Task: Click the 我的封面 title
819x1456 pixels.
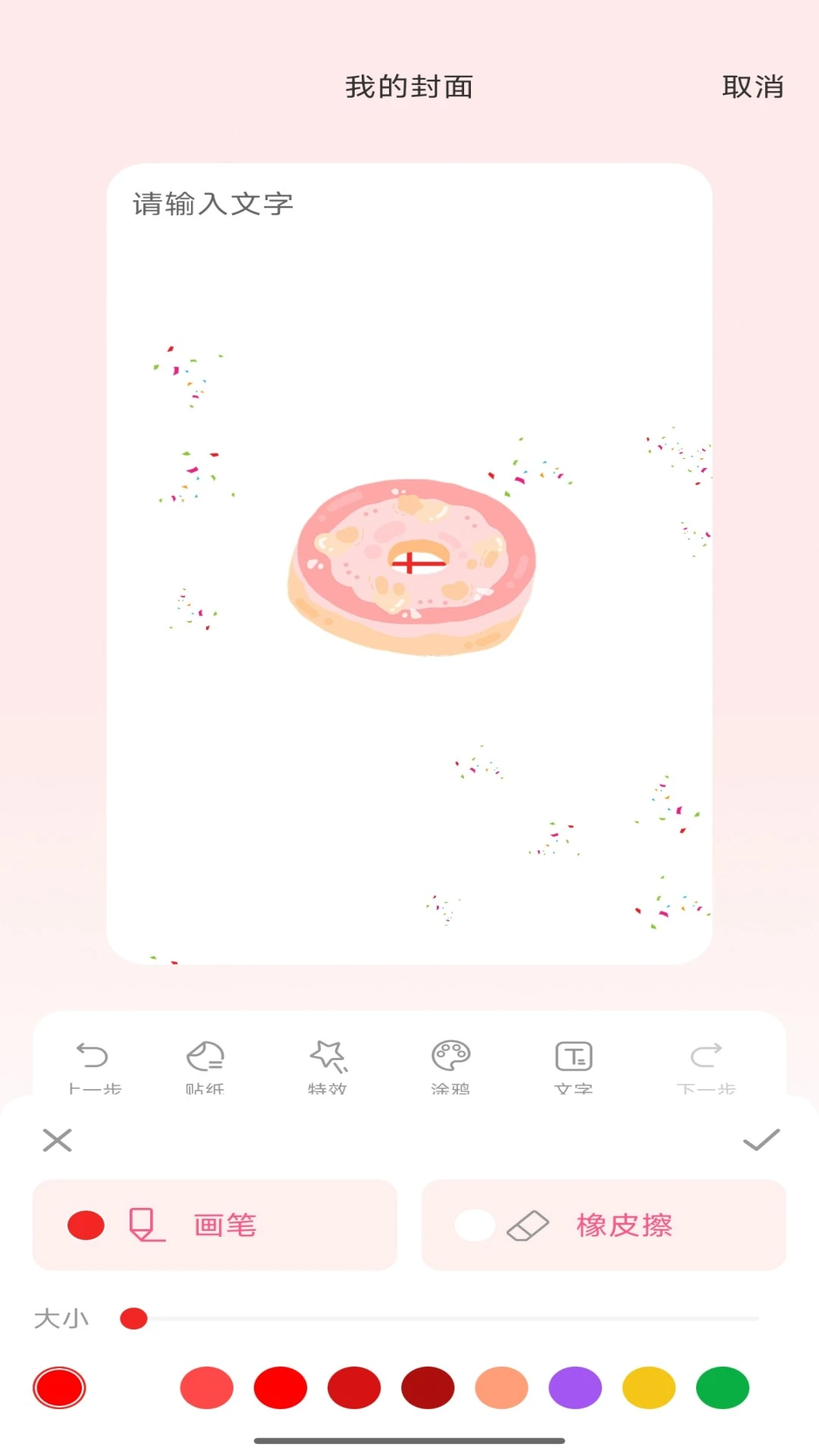Action: point(409,87)
